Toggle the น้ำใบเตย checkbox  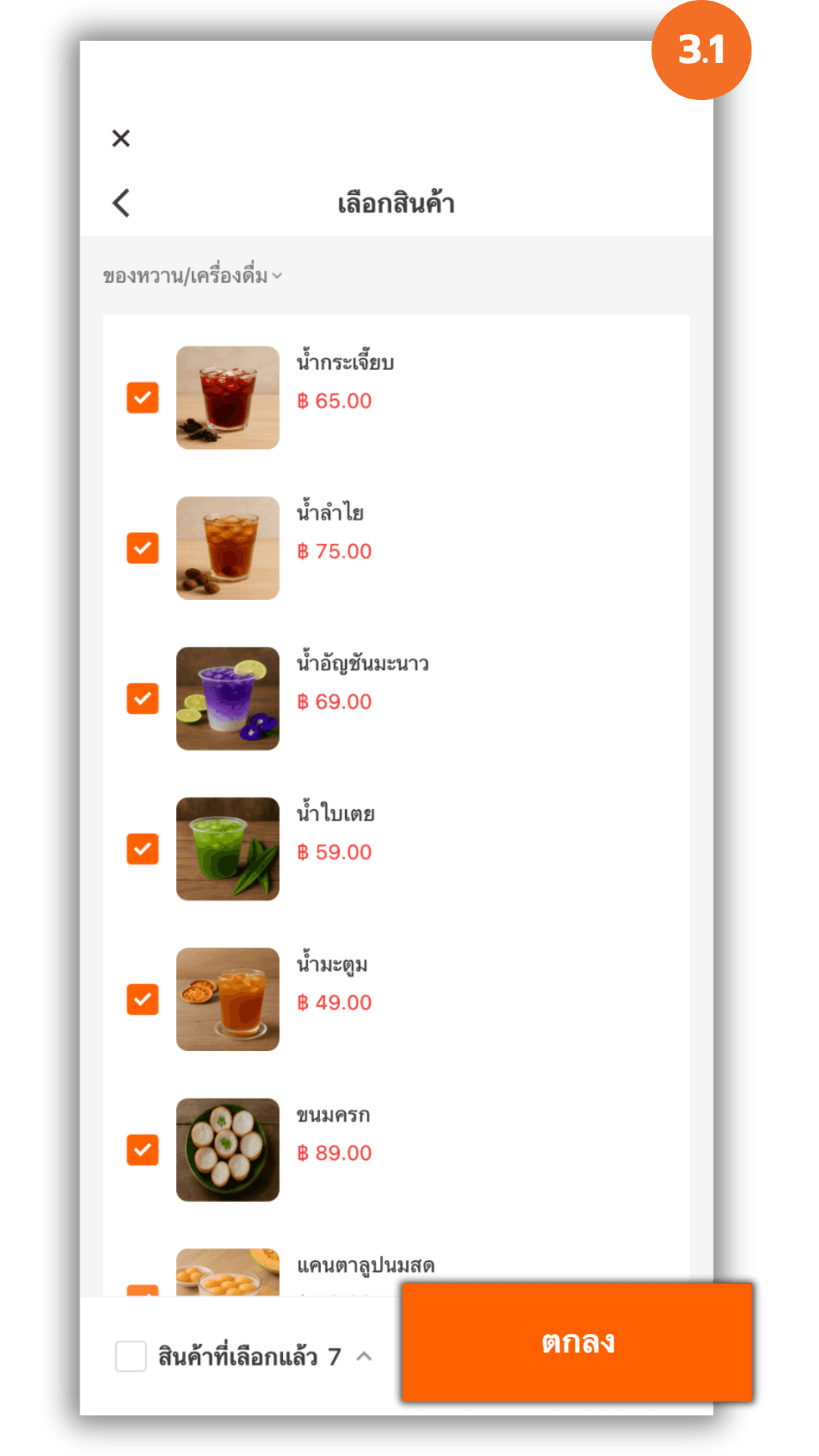click(143, 849)
